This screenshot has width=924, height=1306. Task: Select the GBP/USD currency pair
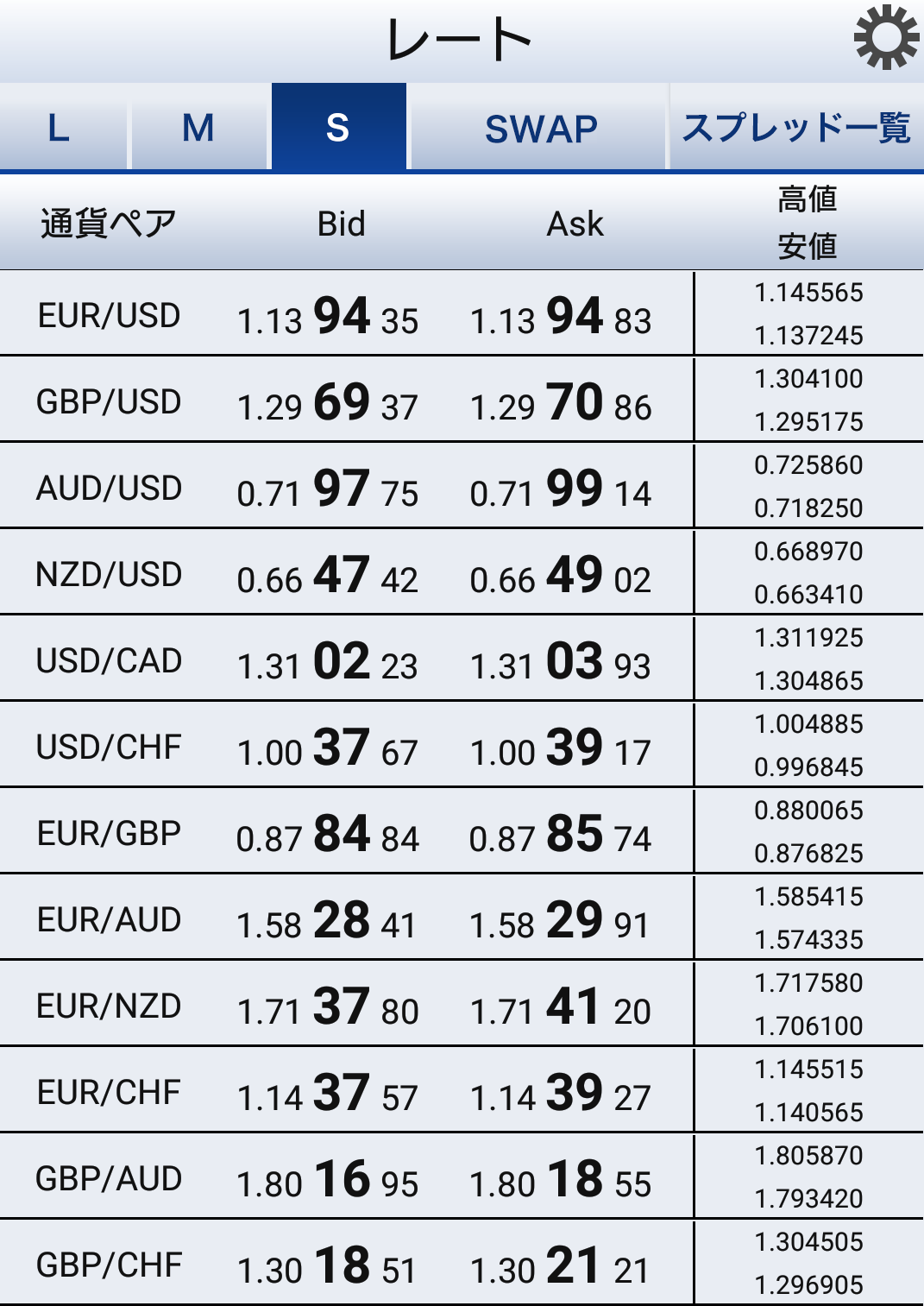click(110, 401)
